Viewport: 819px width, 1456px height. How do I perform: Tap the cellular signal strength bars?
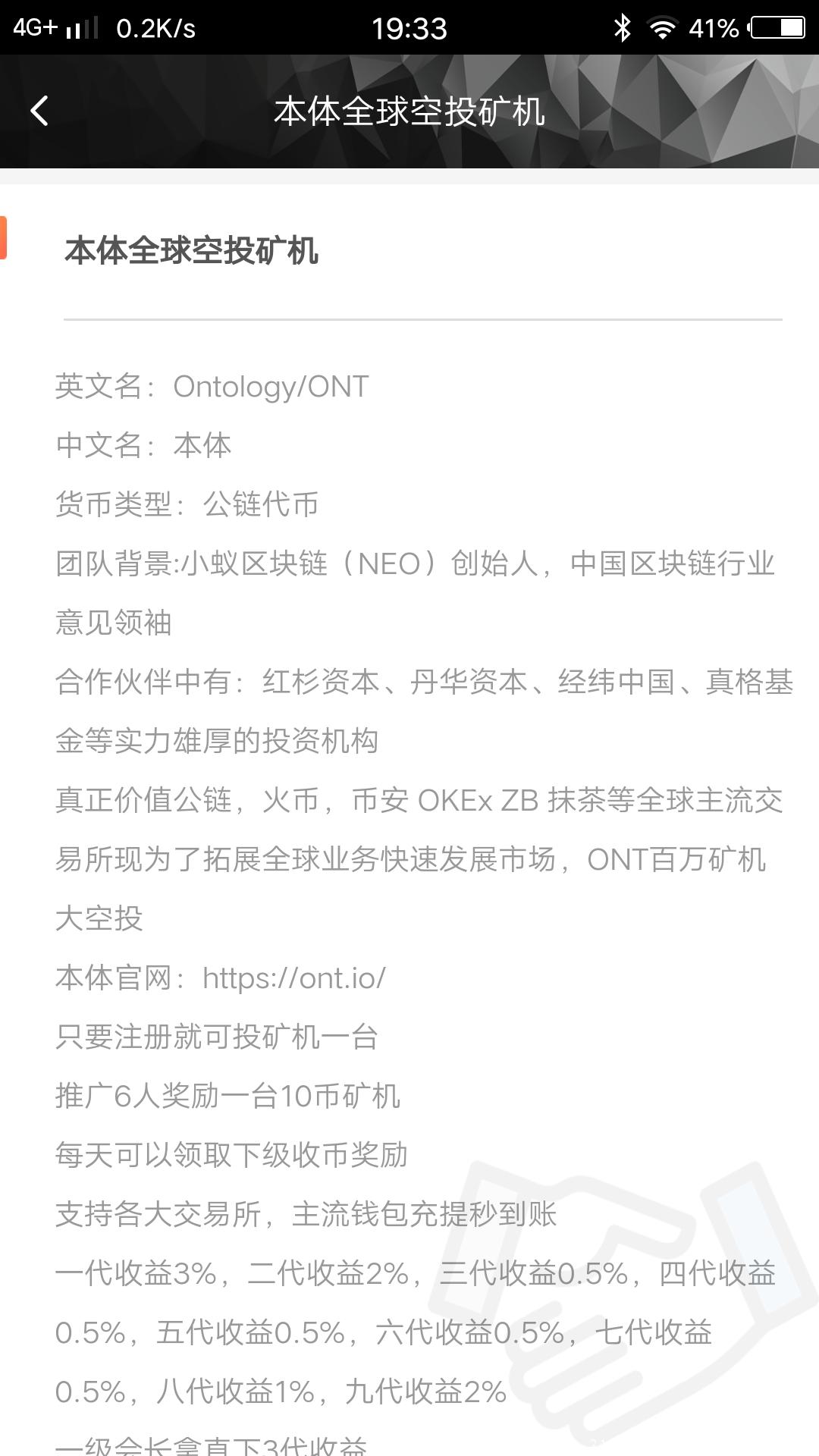coord(80,29)
